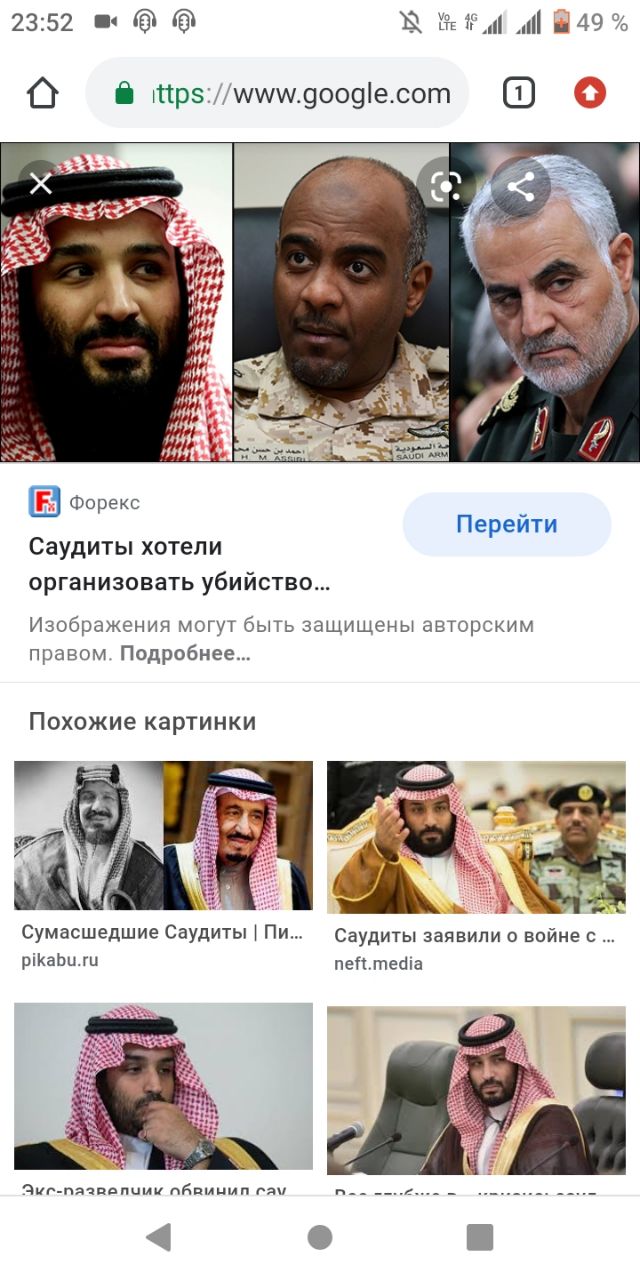Go back with the system back button
This screenshot has height=1280, width=640.
159,1237
